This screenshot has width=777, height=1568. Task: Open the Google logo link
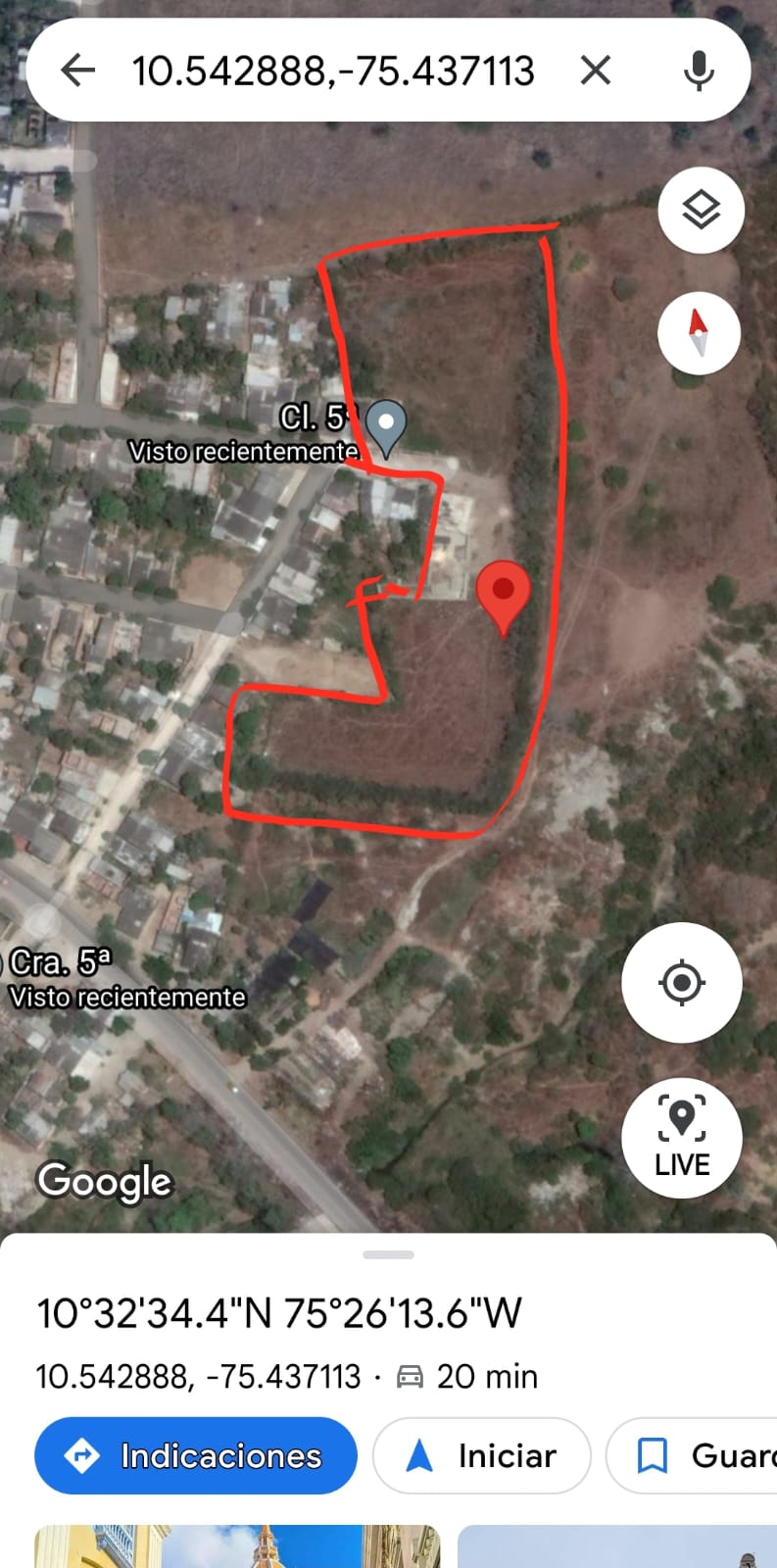[x=103, y=1183]
